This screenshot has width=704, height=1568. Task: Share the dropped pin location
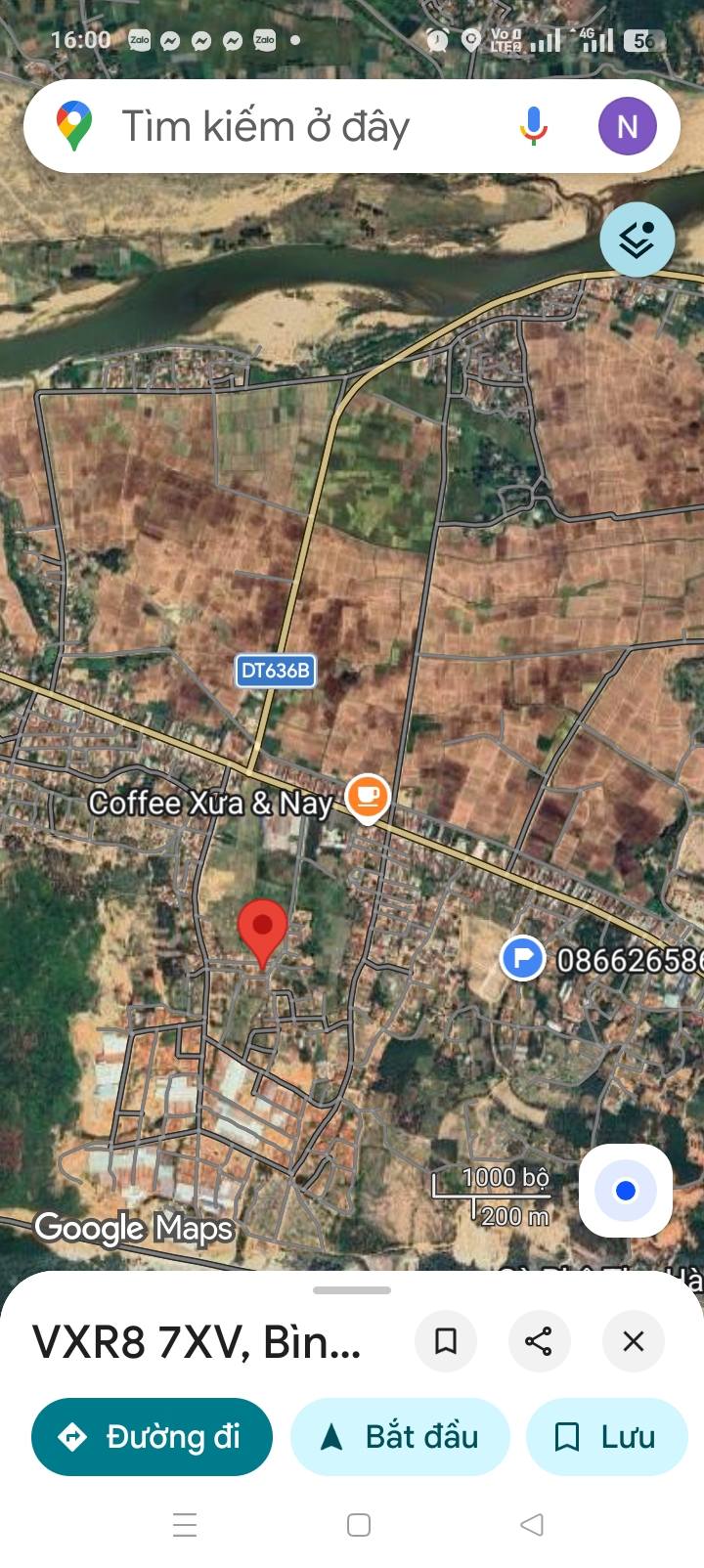click(x=539, y=1341)
